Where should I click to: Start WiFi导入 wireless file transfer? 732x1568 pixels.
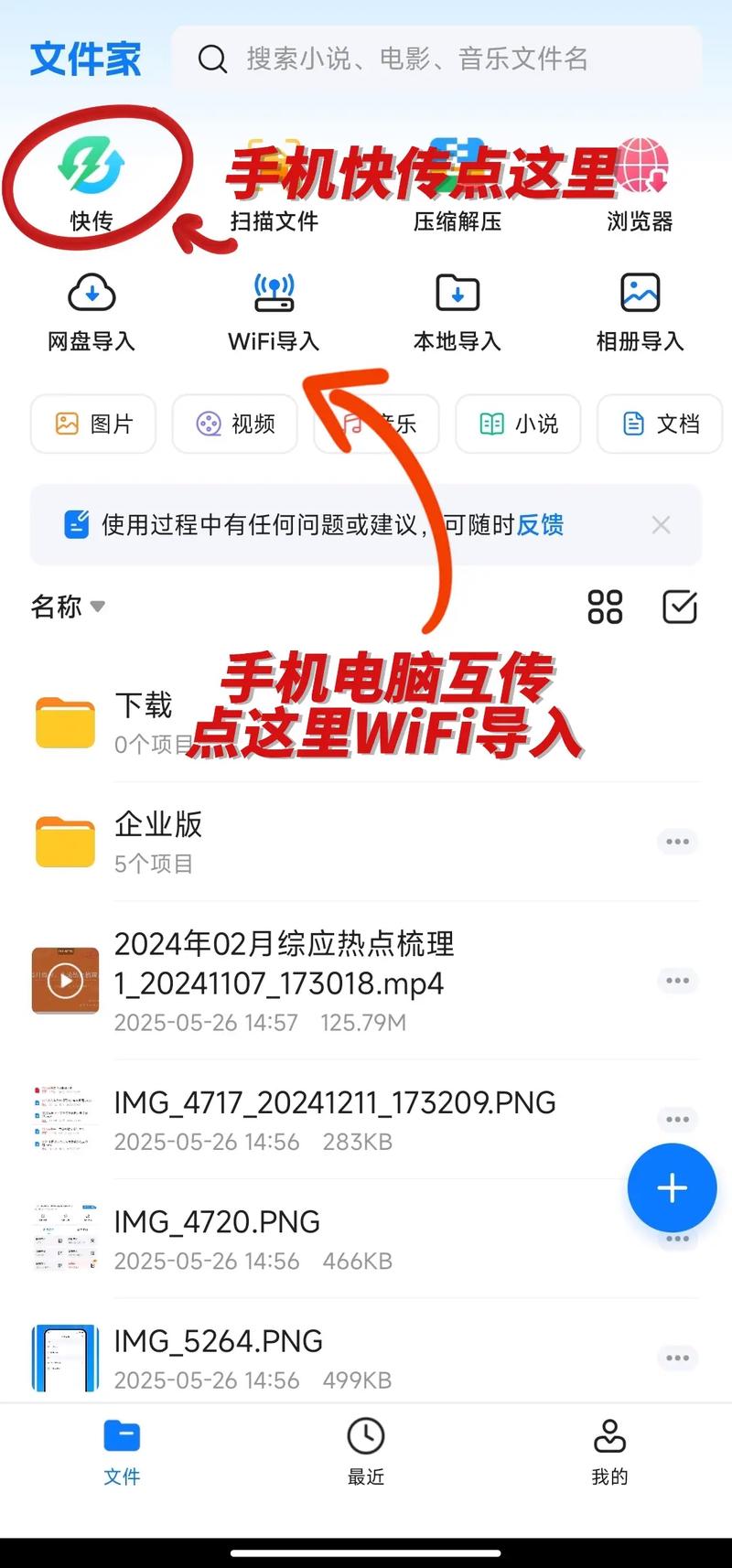point(274,293)
